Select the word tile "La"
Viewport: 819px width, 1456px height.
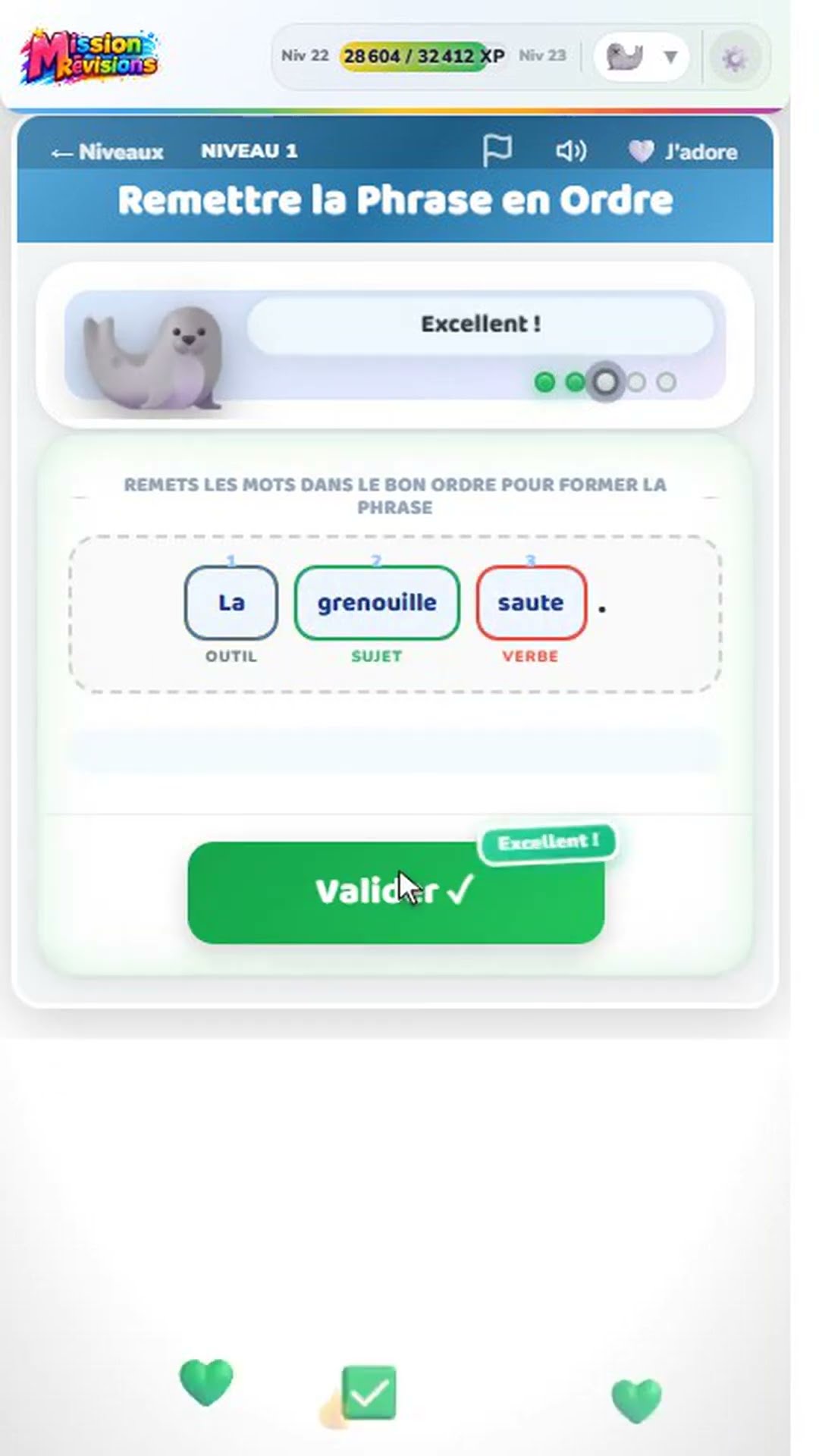coord(231,603)
